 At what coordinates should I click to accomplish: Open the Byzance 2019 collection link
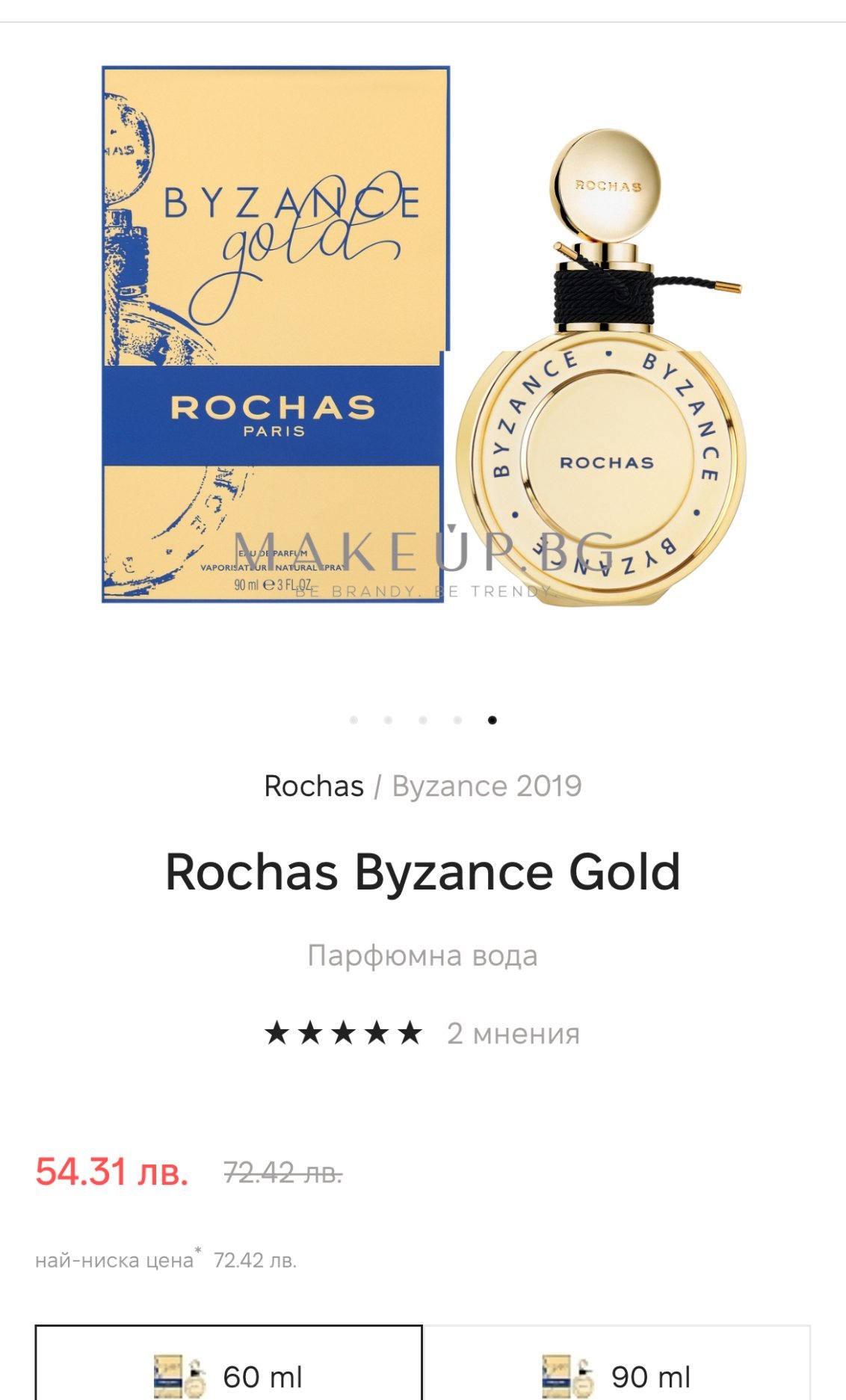click(x=487, y=786)
